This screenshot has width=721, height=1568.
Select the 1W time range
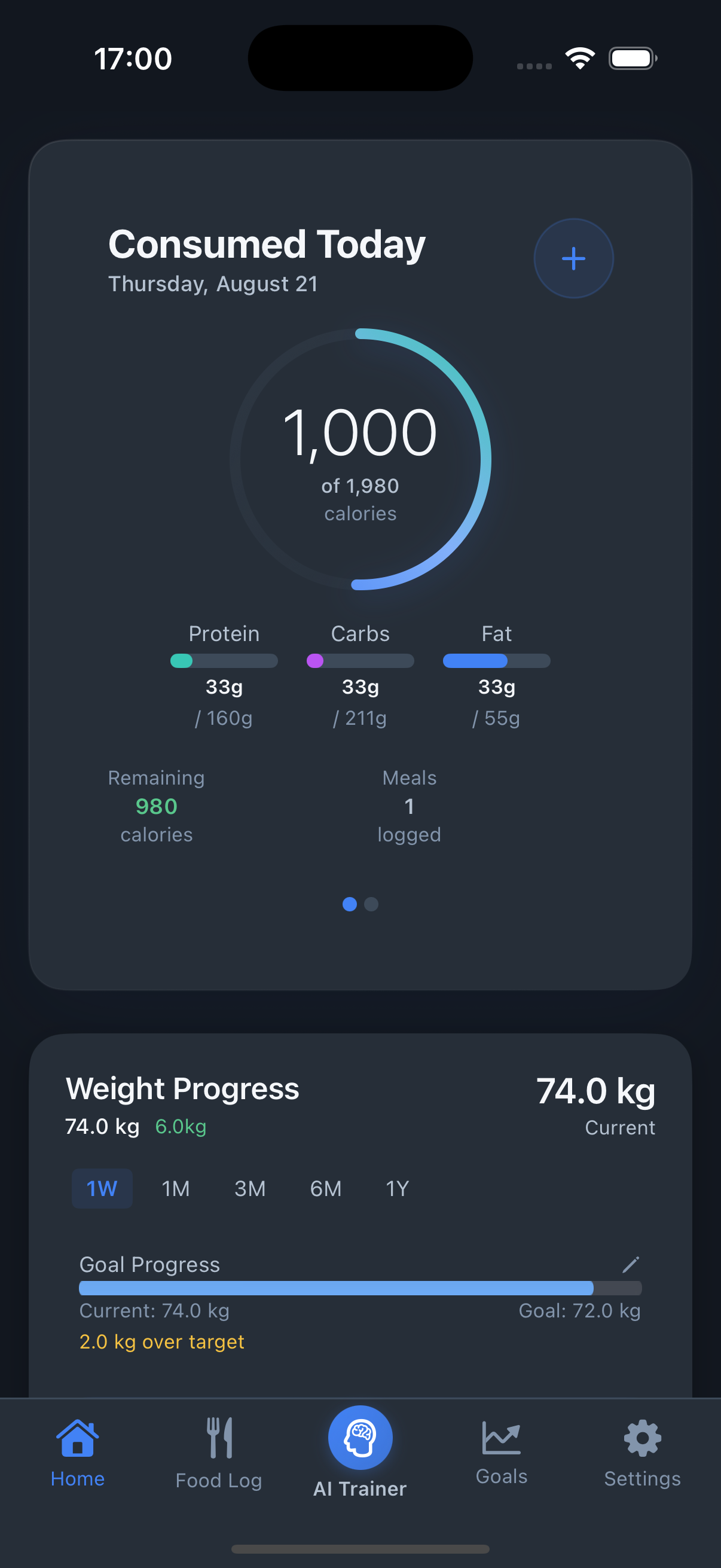tap(102, 1188)
